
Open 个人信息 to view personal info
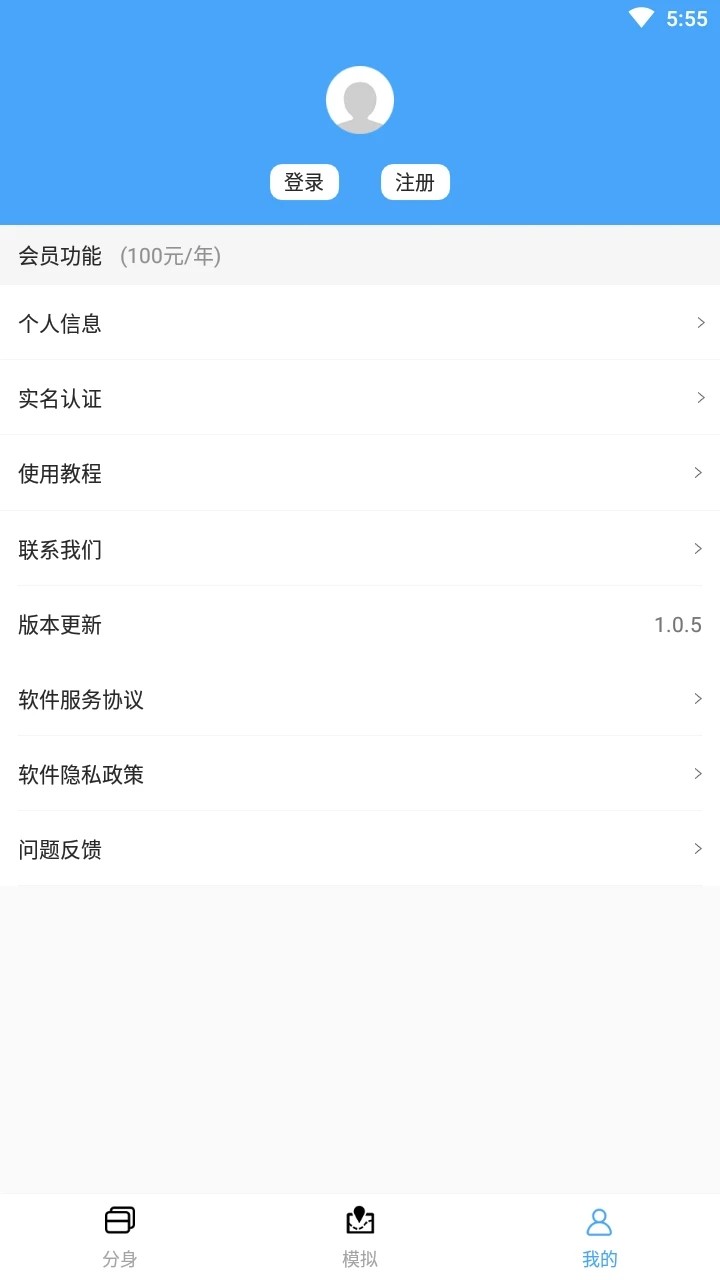pos(360,323)
